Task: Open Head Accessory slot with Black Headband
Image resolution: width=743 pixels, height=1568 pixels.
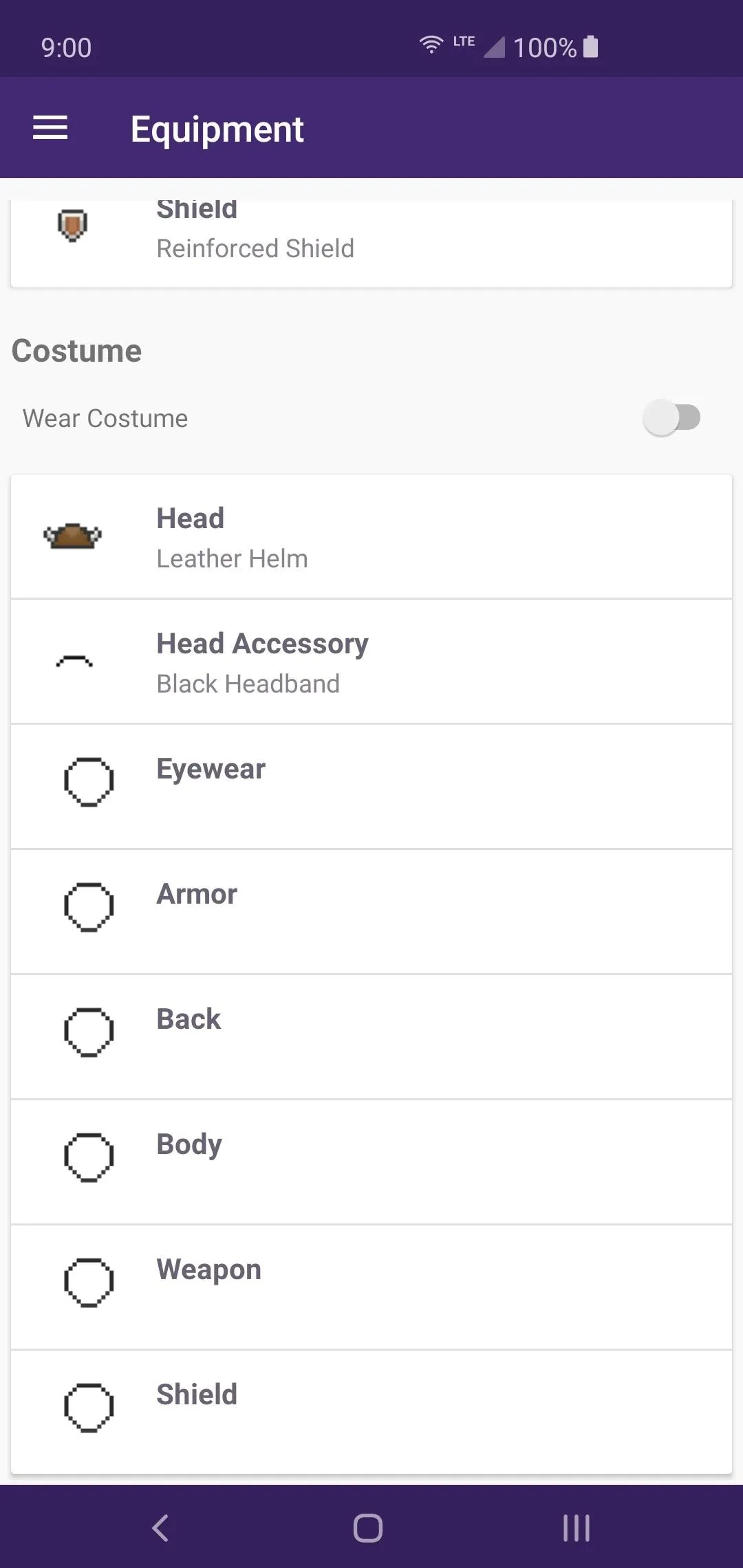Action: click(x=371, y=662)
